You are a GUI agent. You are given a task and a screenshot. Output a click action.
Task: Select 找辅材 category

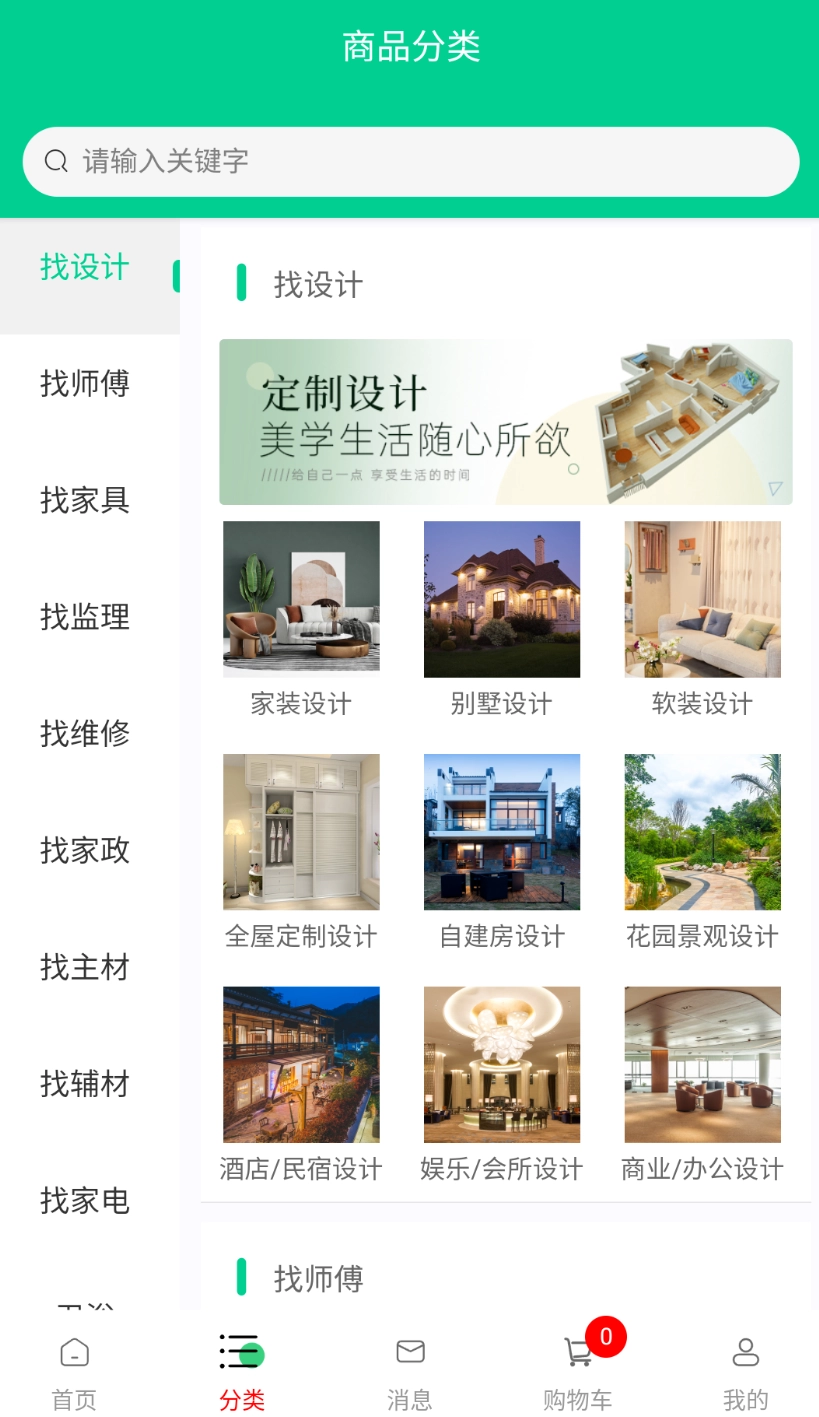pos(85,1083)
